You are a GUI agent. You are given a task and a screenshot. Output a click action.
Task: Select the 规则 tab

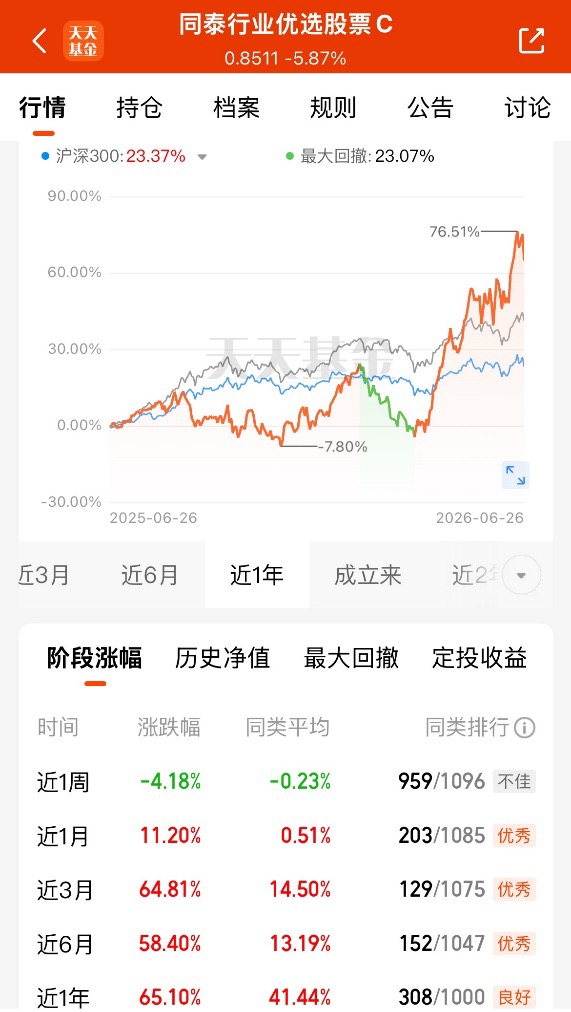[333, 107]
